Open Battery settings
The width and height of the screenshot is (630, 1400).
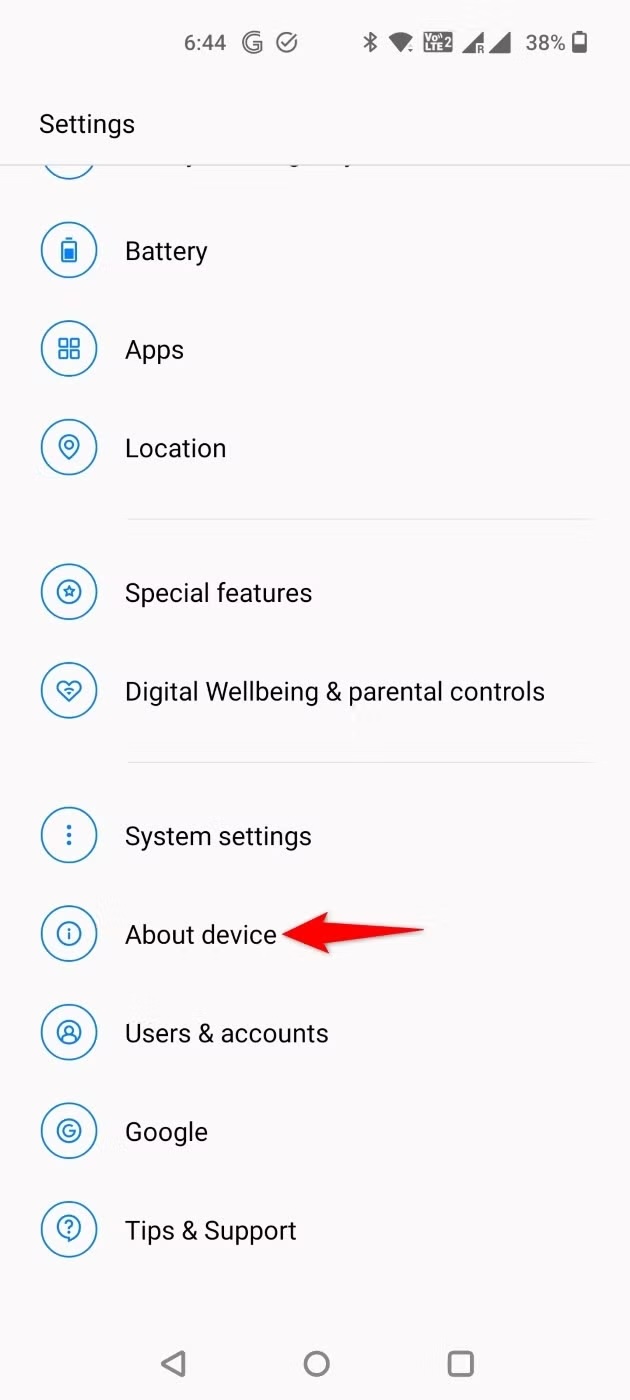click(x=315, y=251)
